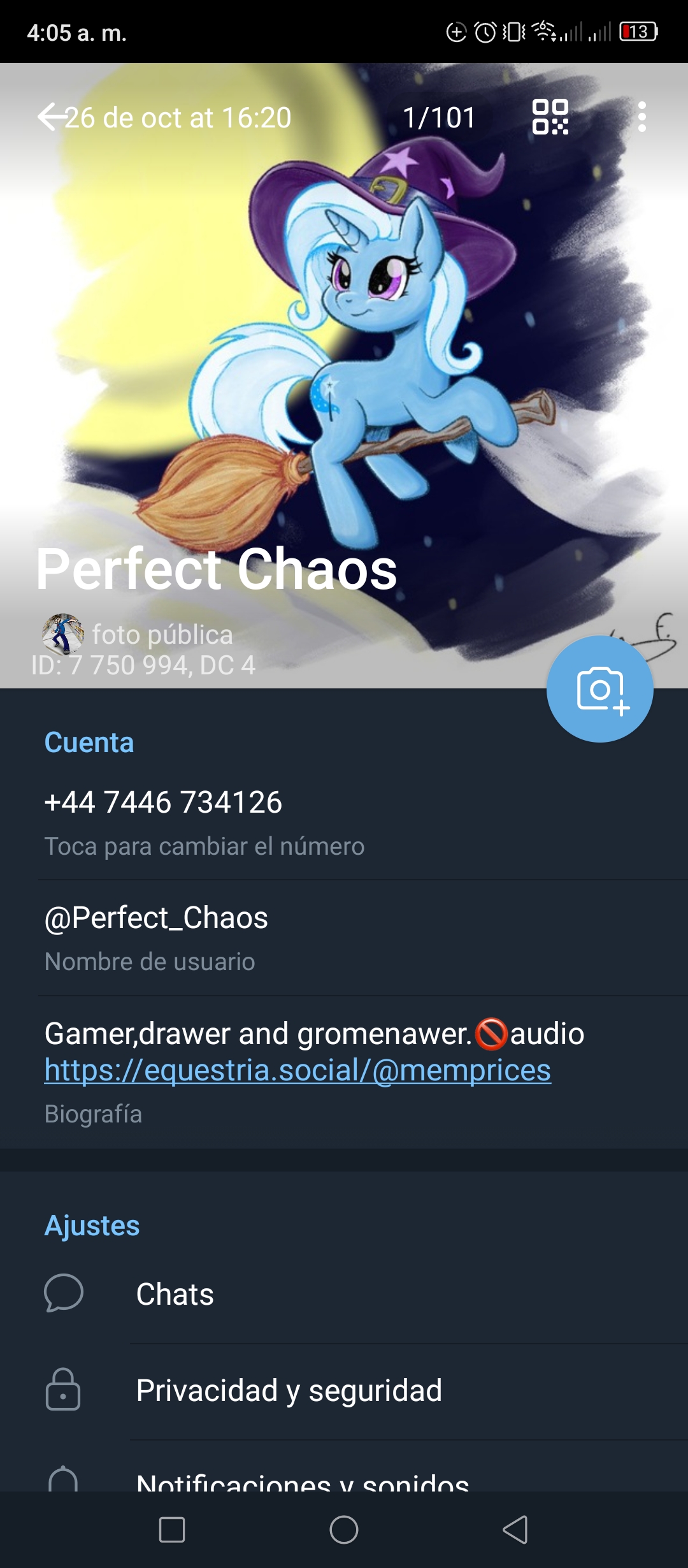
Task: Open Privacidad y seguridad settings
Action: [x=344, y=1391]
